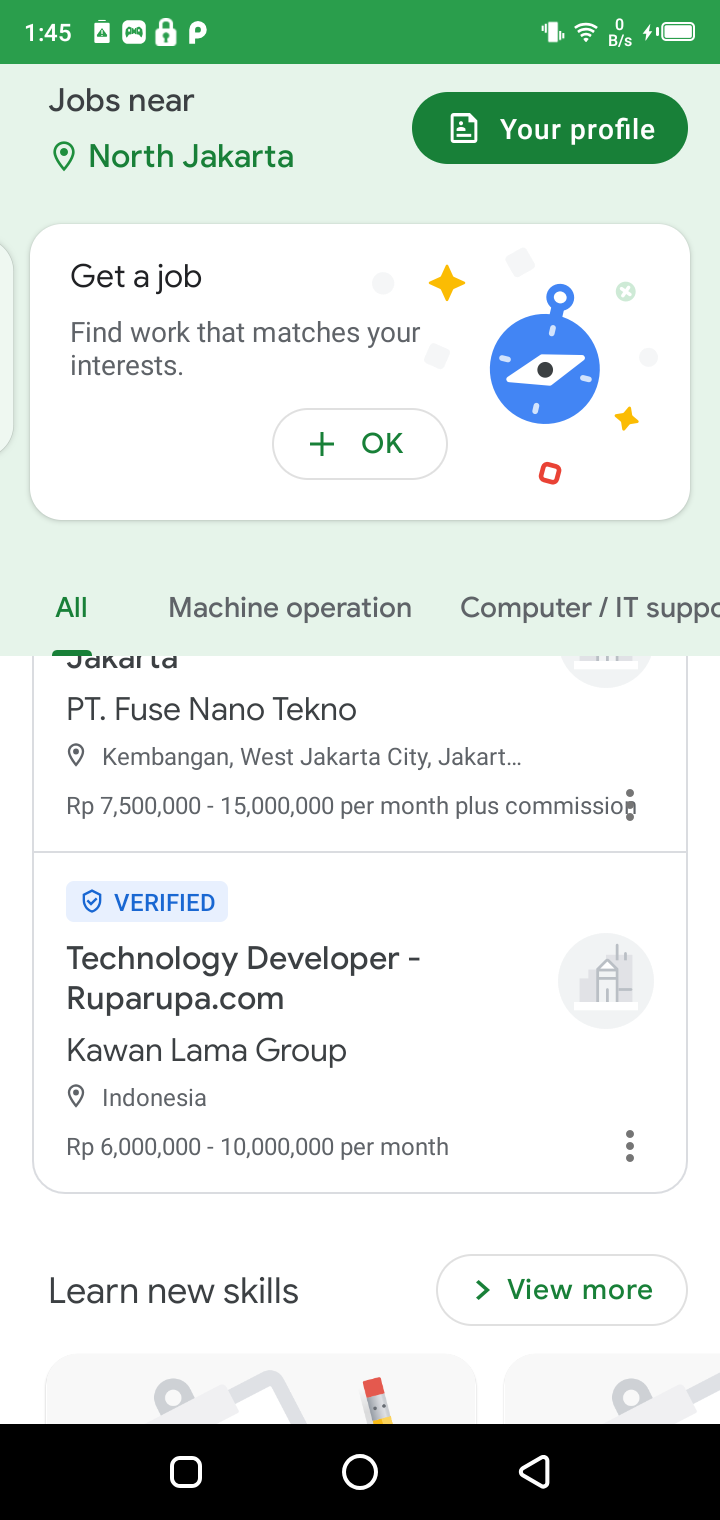Switch to the Machine operation tab
The image size is (720, 1520).
click(289, 607)
